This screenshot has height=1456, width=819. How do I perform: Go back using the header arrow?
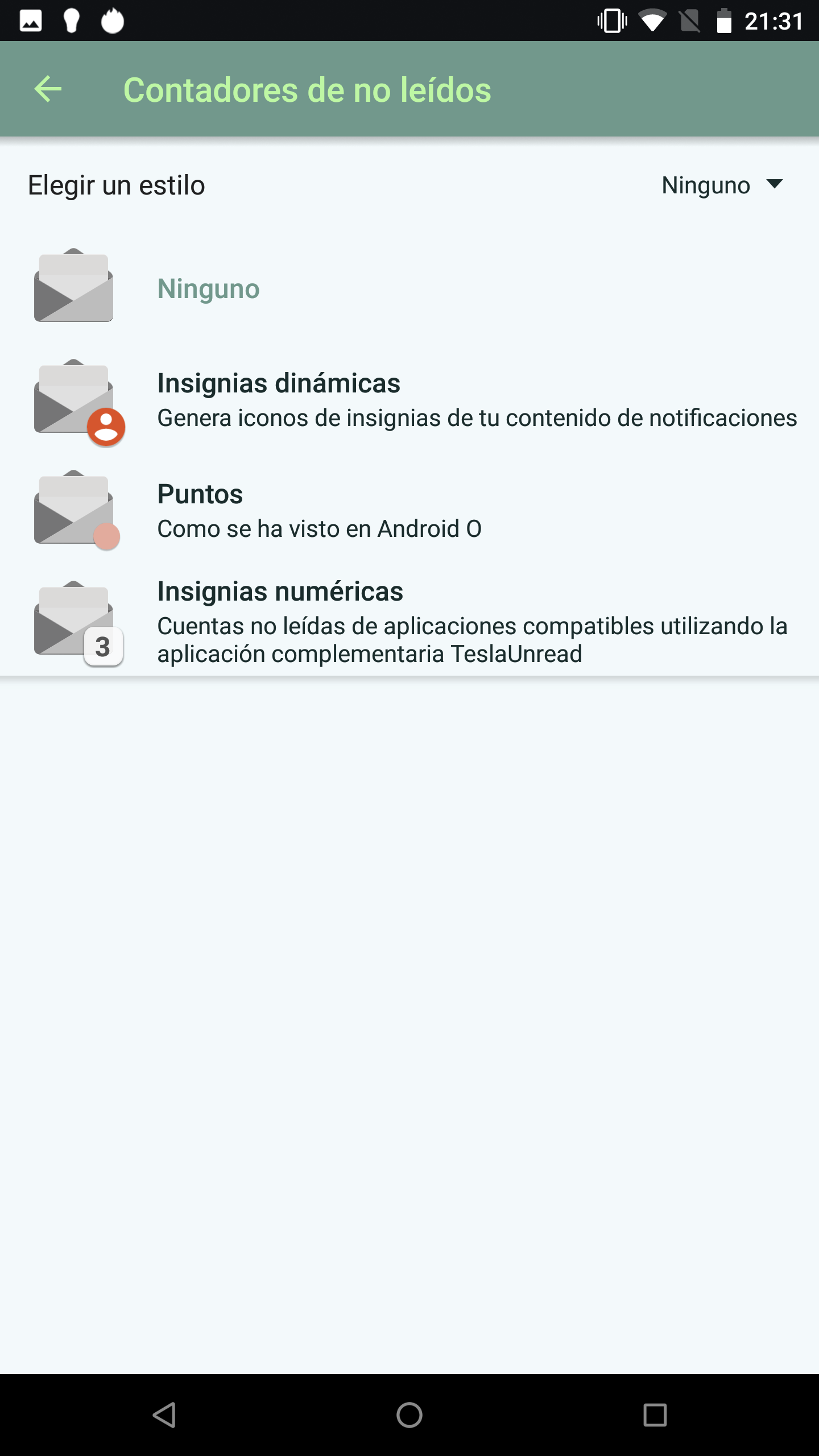[48, 89]
